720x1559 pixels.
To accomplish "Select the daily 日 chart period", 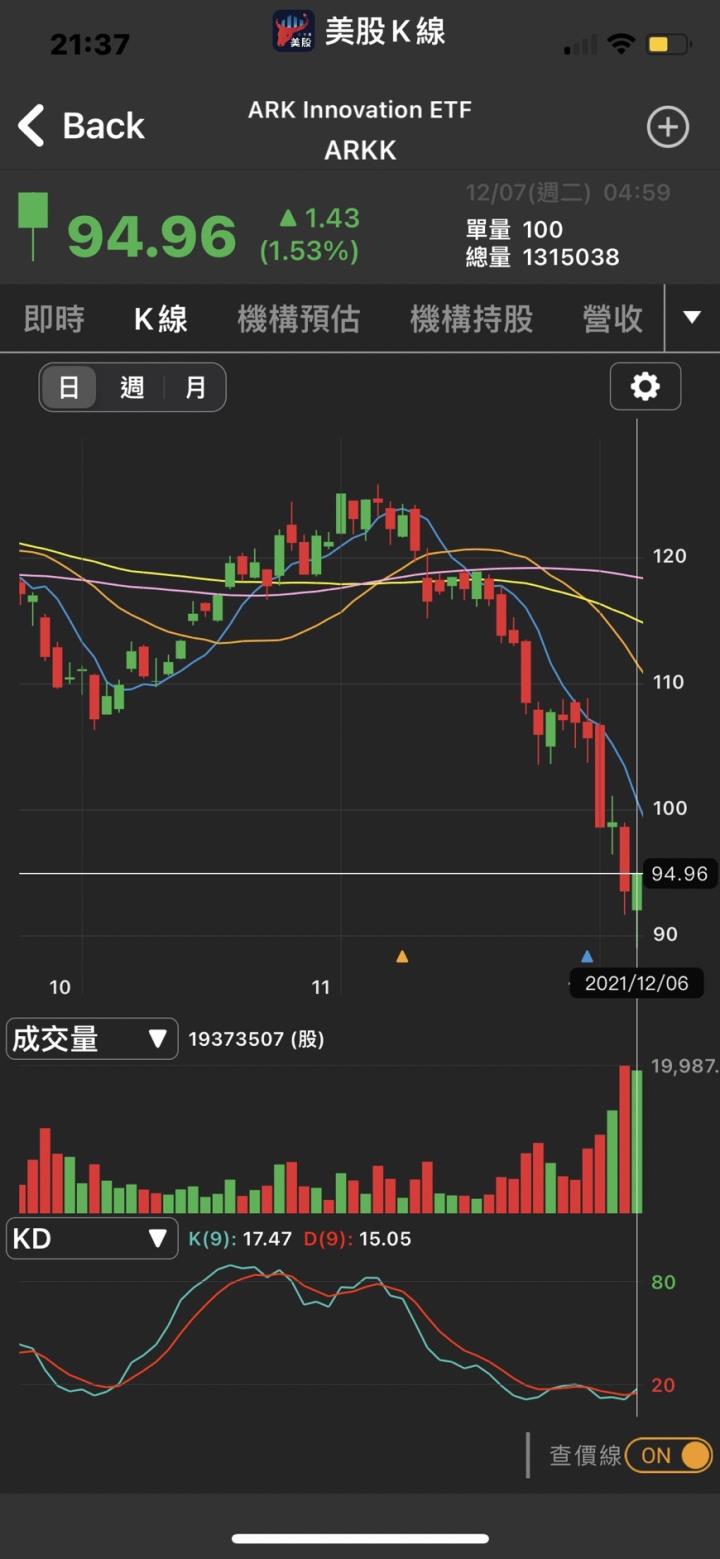I will [x=69, y=387].
